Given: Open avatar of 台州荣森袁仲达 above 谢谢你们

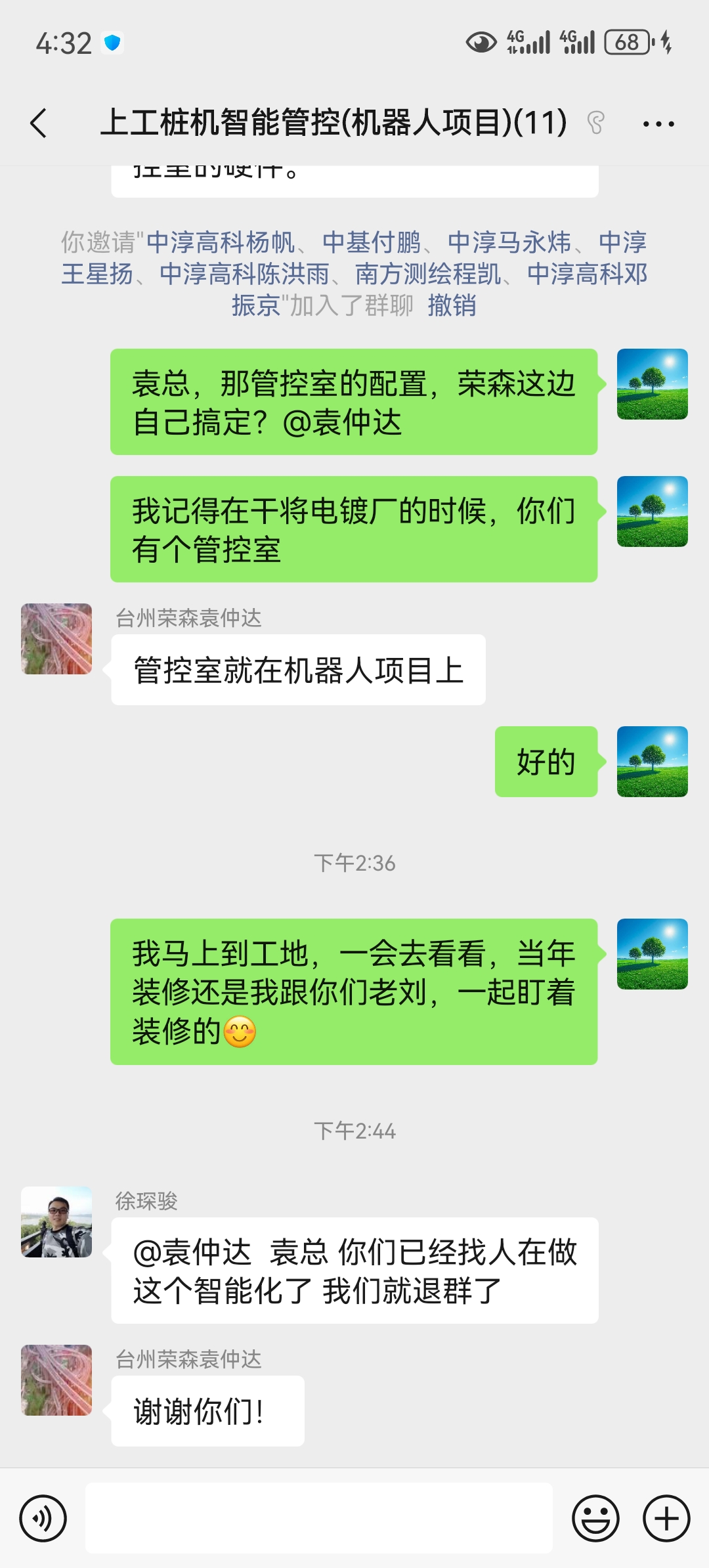Looking at the screenshot, I should (x=56, y=1380).
